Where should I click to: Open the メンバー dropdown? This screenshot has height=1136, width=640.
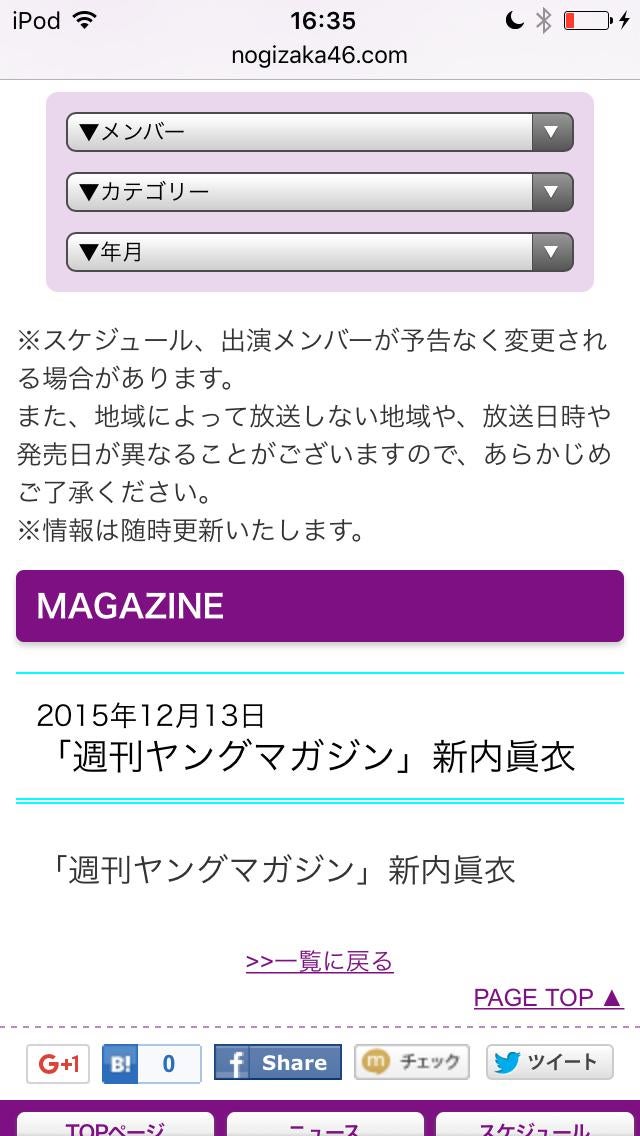click(x=319, y=132)
